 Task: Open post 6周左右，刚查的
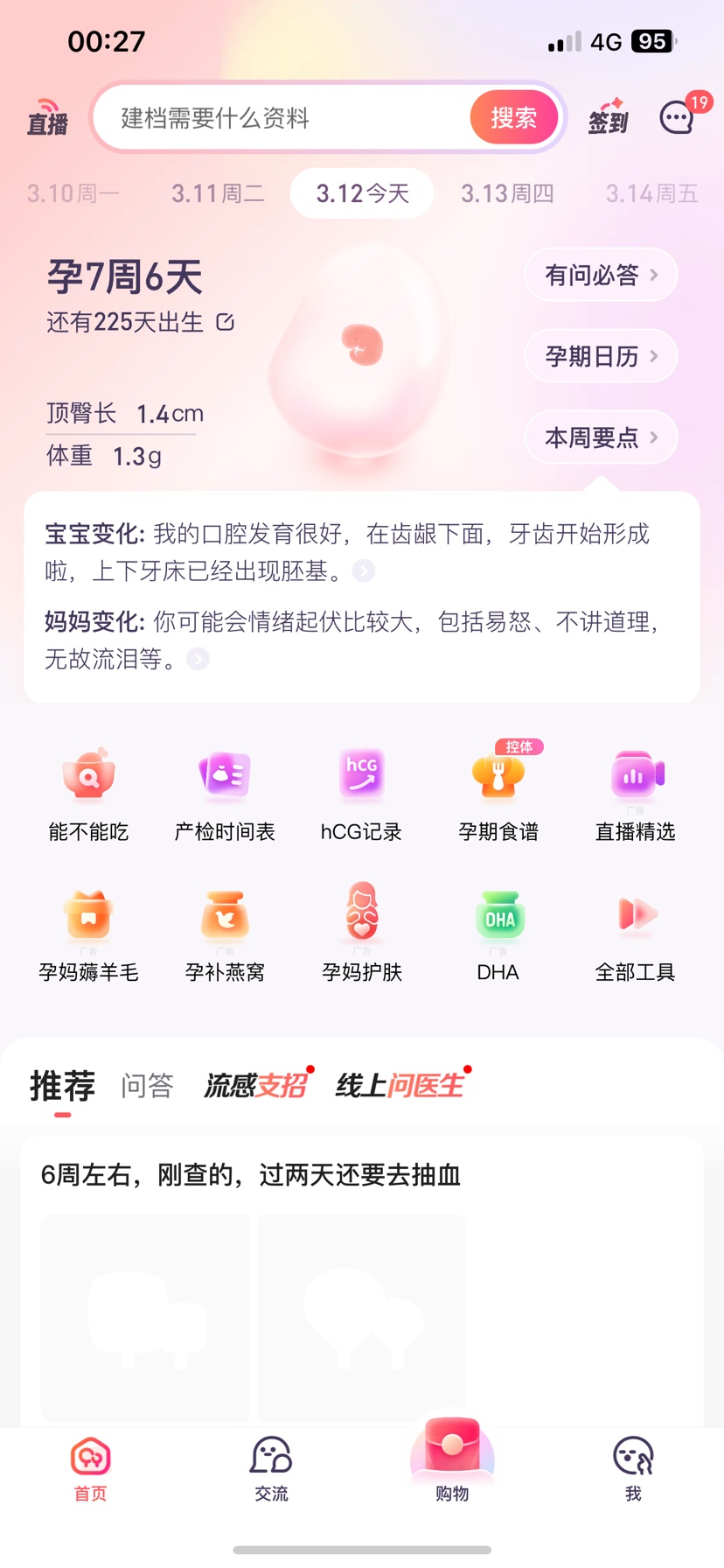tap(251, 1175)
